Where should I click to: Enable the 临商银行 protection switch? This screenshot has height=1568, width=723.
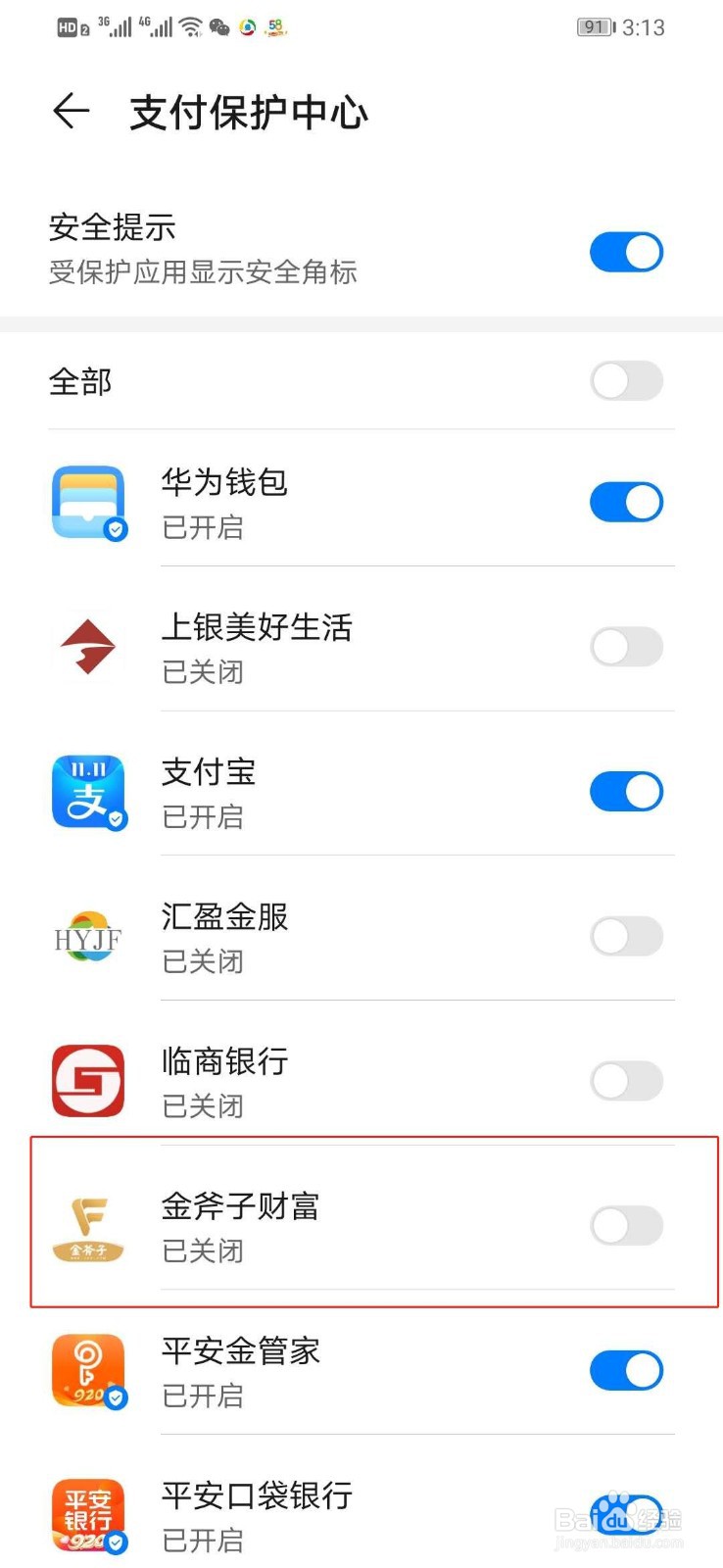[x=626, y=1081]
